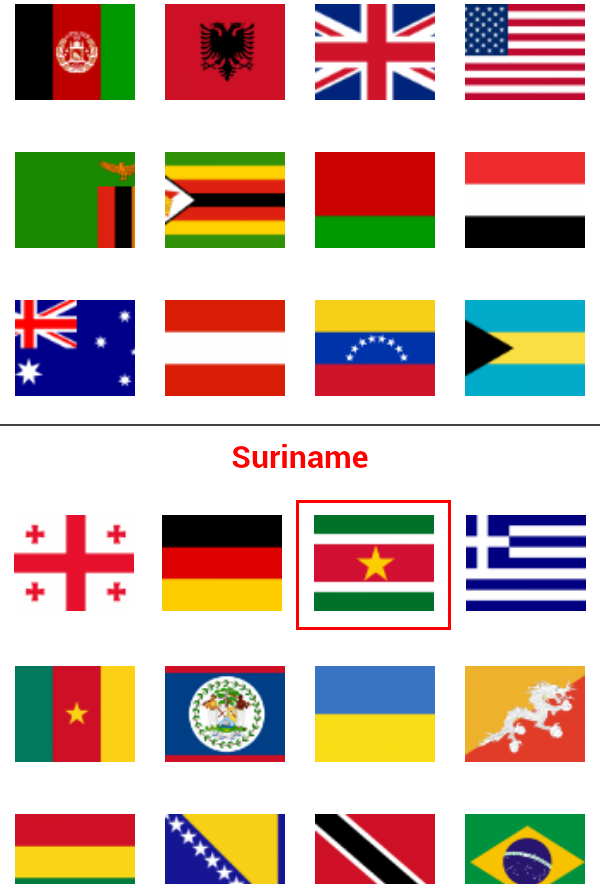
Task: Tap the highlighted Suriname flag
Action: (x=374, y=563)
